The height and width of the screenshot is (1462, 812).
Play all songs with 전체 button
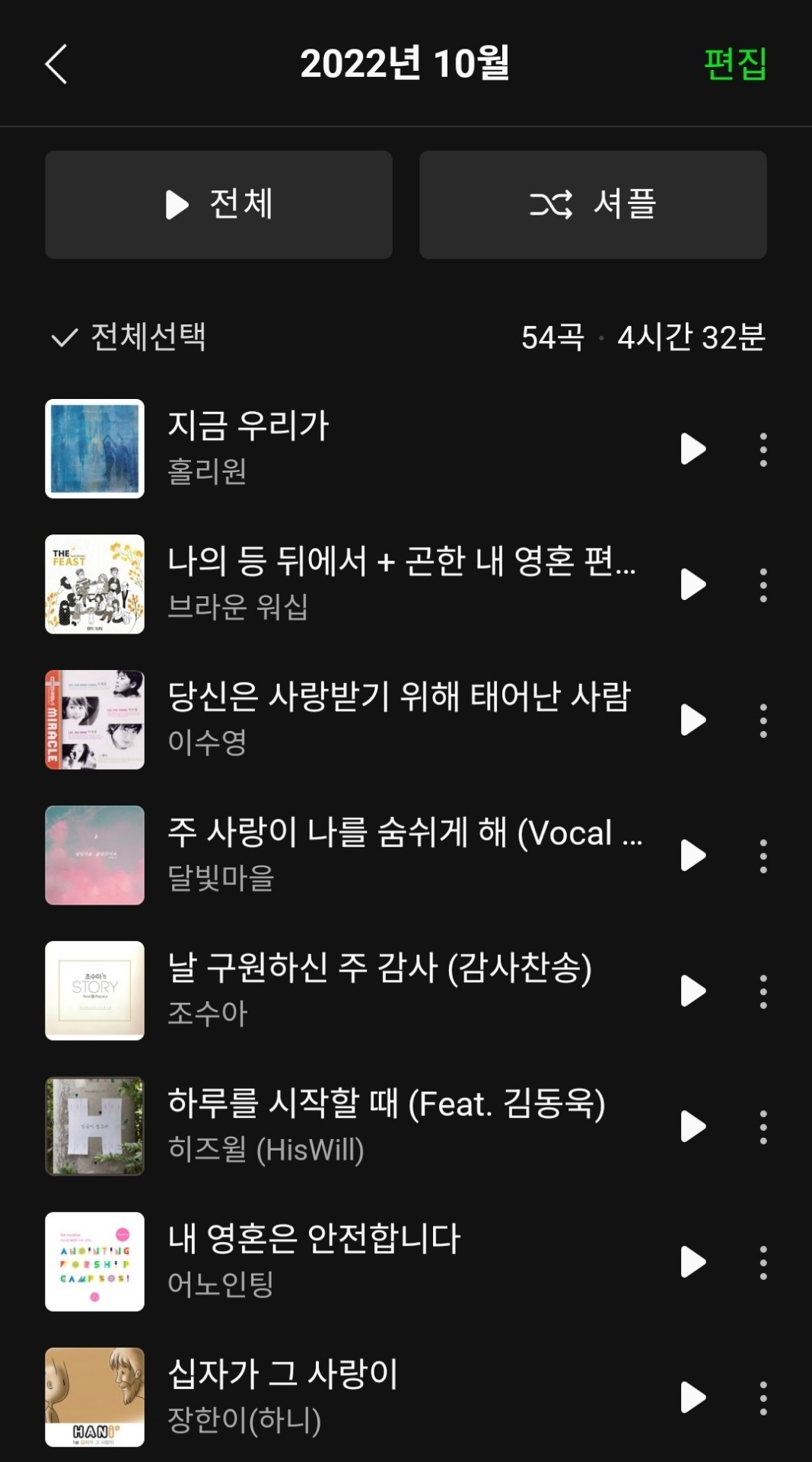tap(218, 205)
